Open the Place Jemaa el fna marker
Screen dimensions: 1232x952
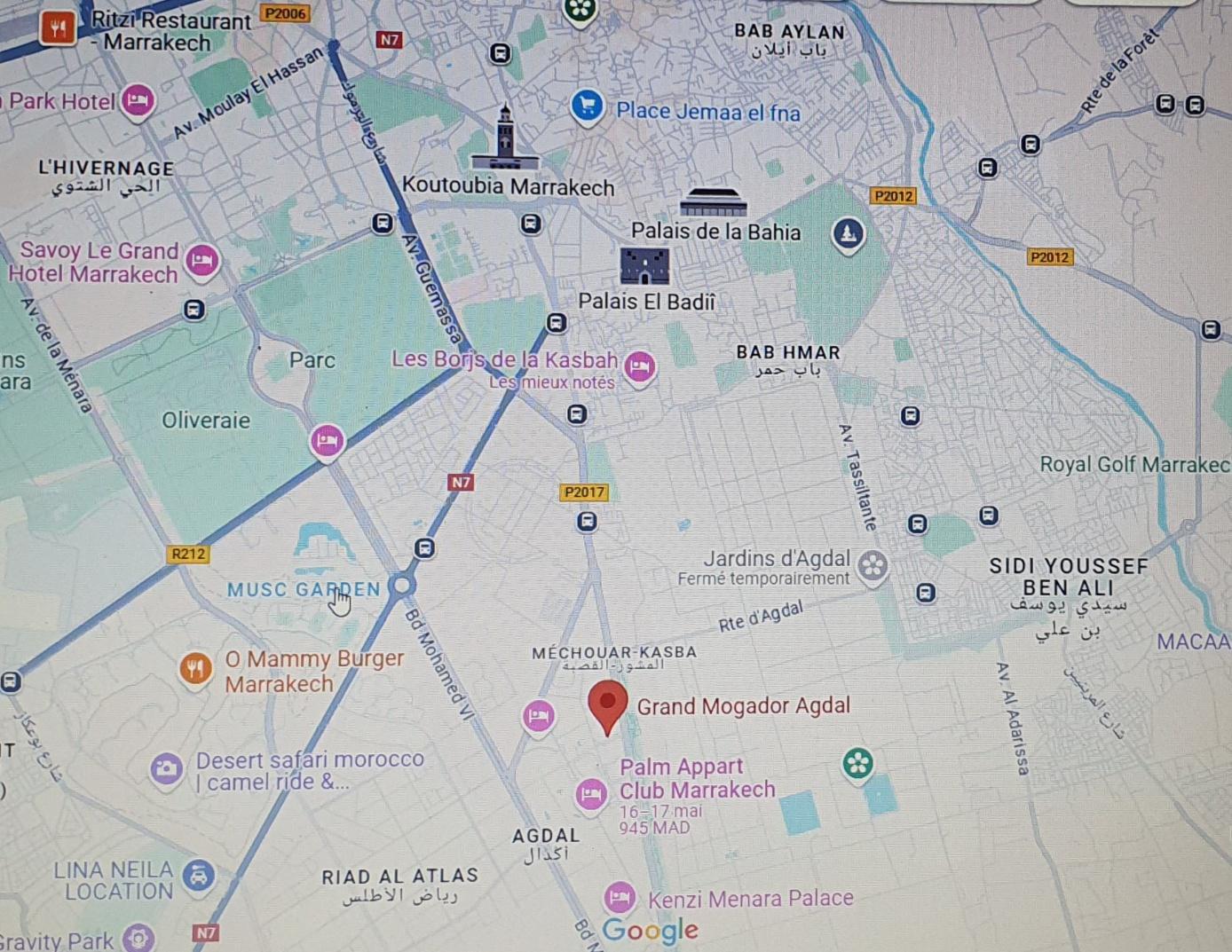587,107
